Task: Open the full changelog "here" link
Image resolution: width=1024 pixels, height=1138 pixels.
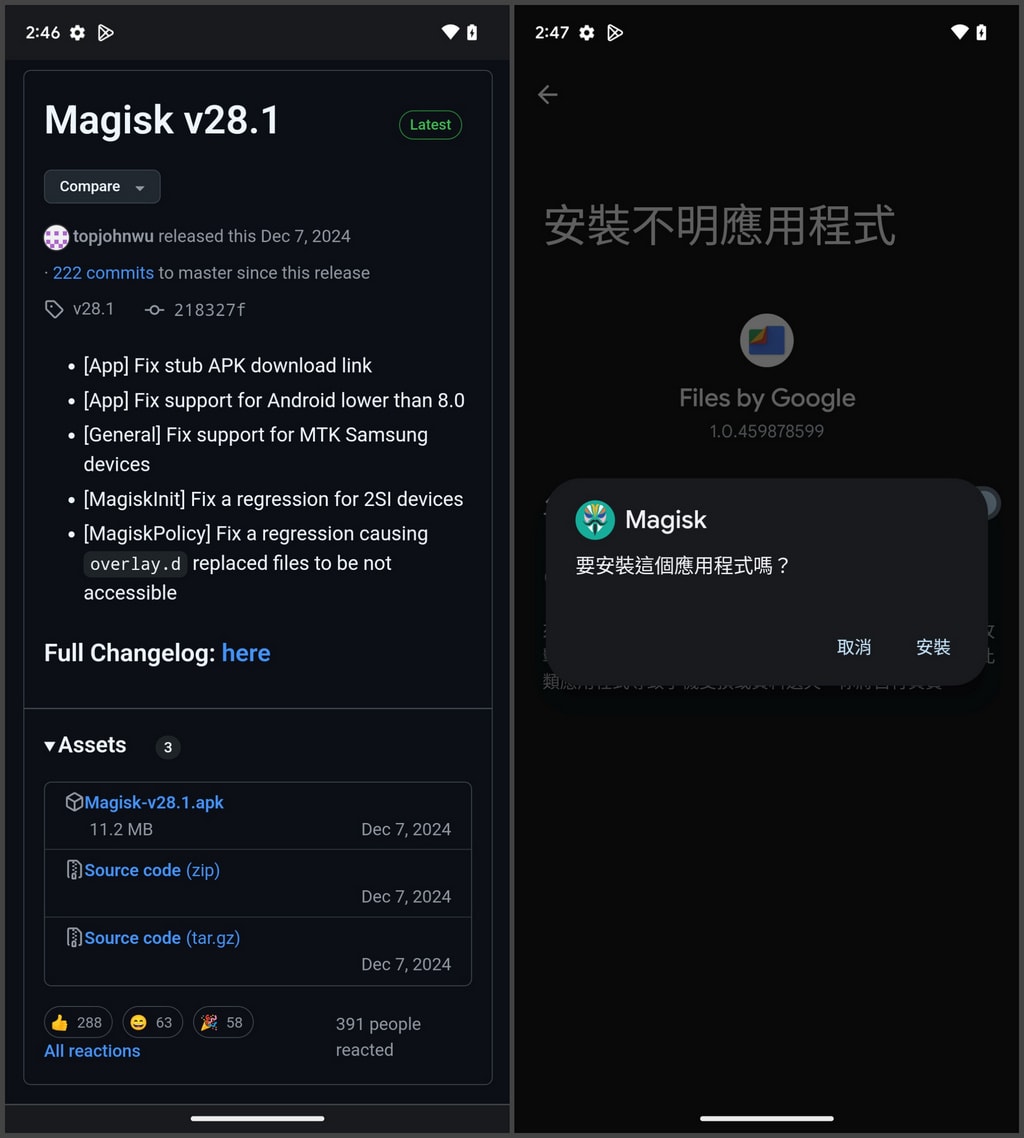Action: pos(246,653)
